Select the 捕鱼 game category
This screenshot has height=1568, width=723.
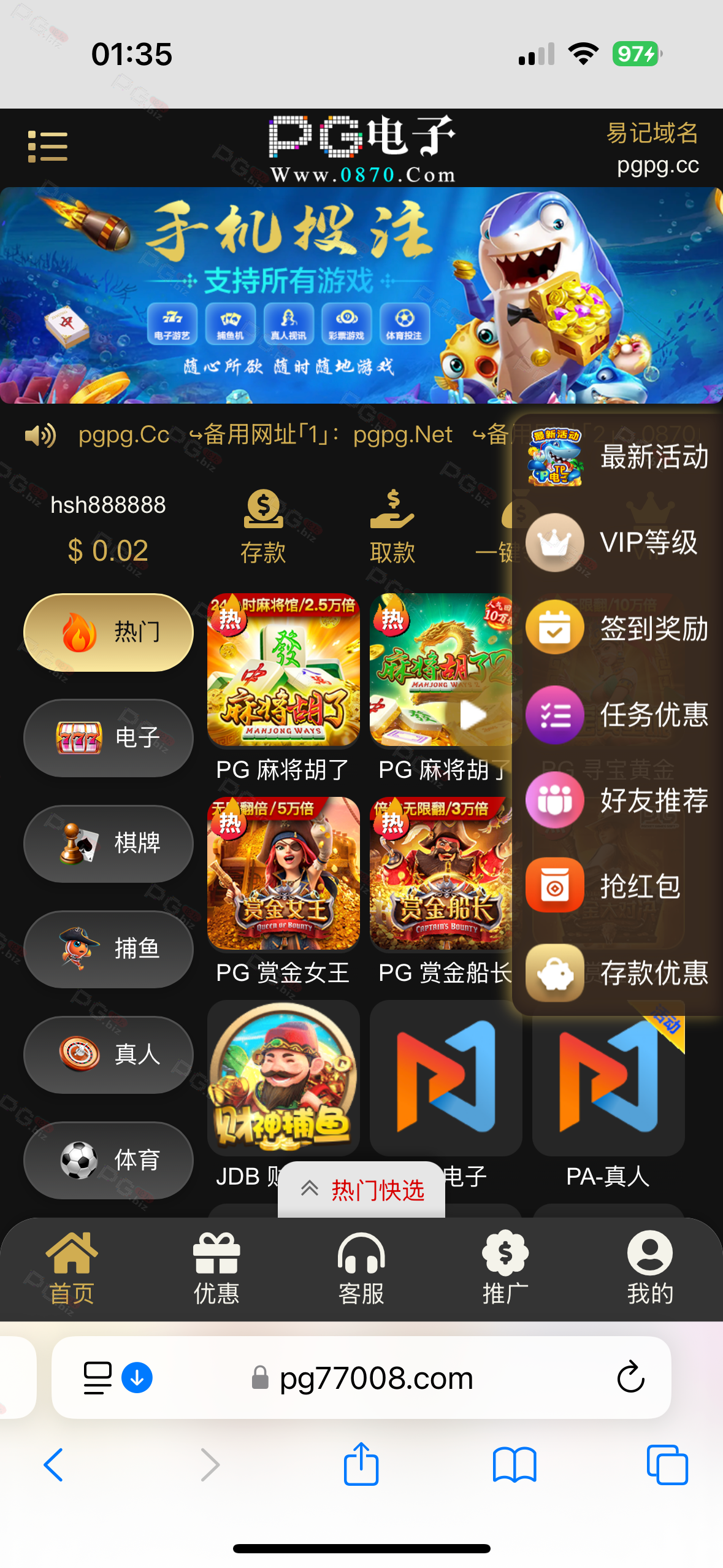109,949
